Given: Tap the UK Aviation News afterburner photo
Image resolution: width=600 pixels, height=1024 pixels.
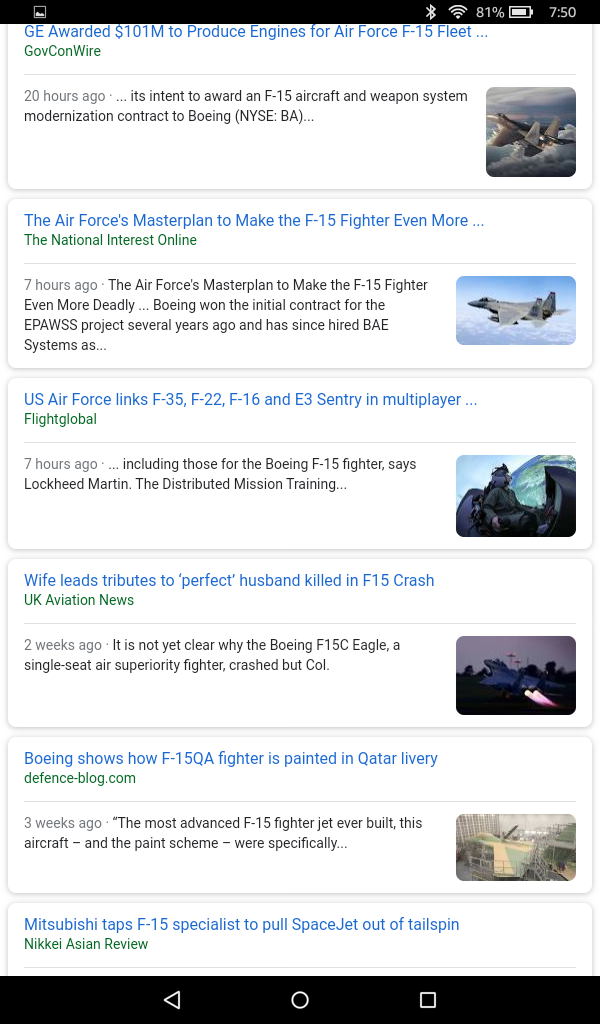Looking at the screenshot, I should [x=515, y=675].
